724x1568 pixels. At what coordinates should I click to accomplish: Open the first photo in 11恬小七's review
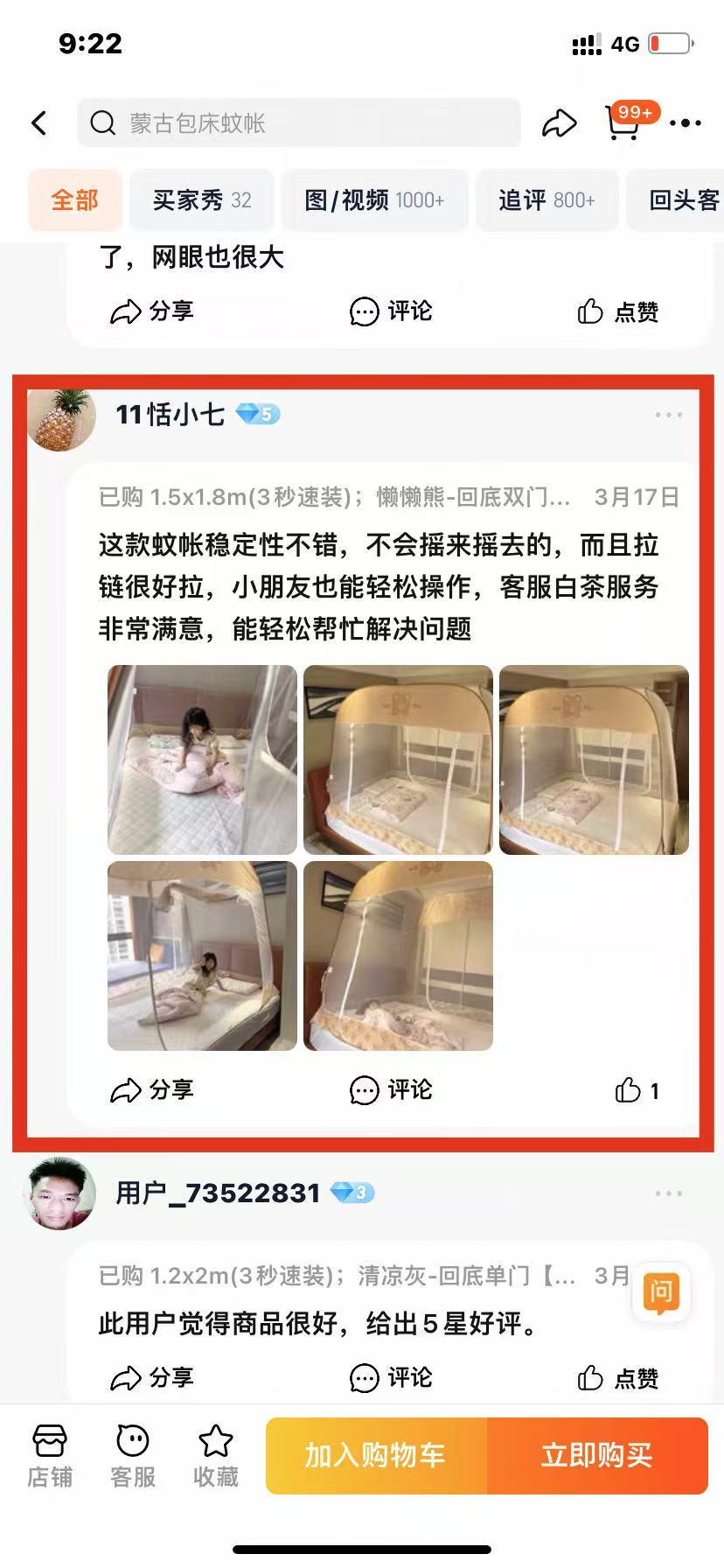[x=202, y=759]
